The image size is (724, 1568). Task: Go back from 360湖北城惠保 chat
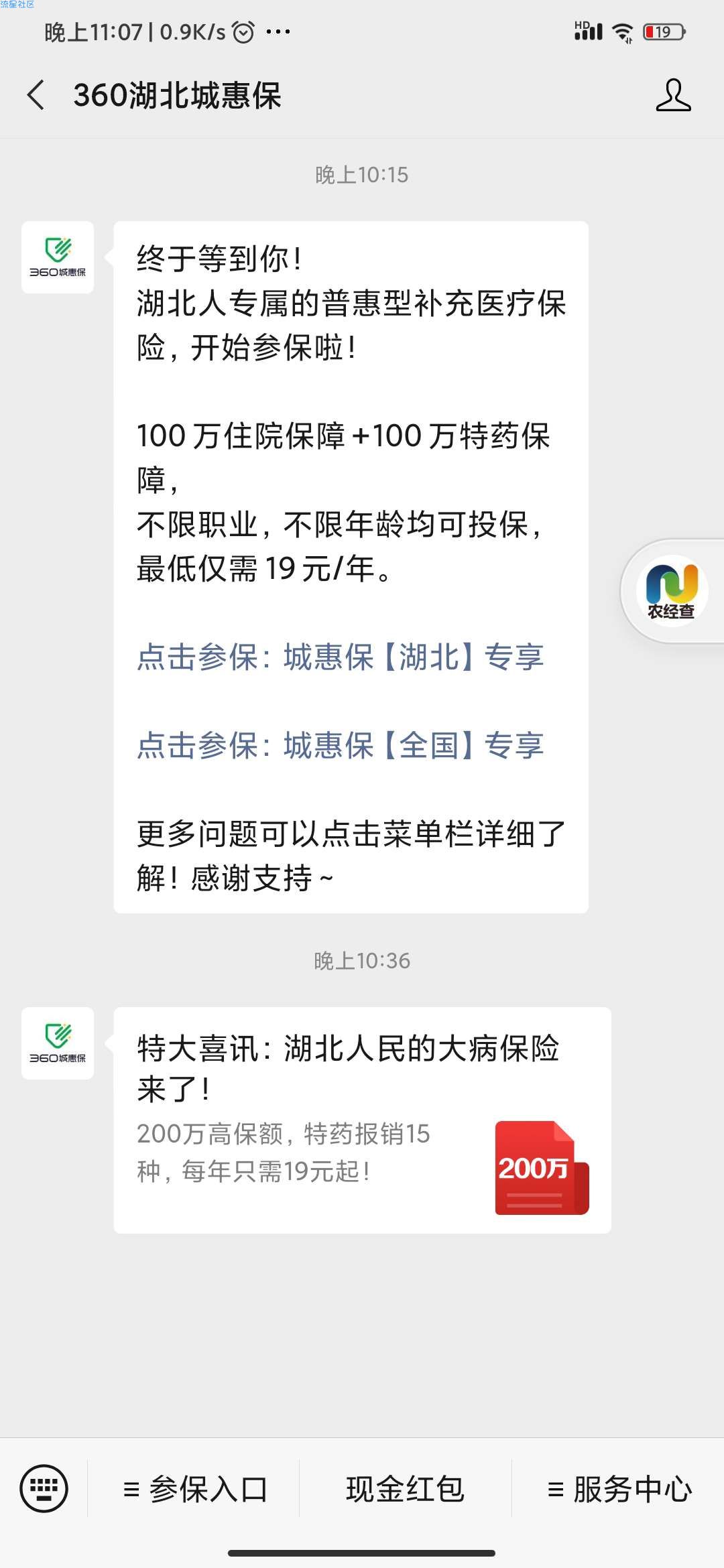pyautogui.click(x=36, y=94)
